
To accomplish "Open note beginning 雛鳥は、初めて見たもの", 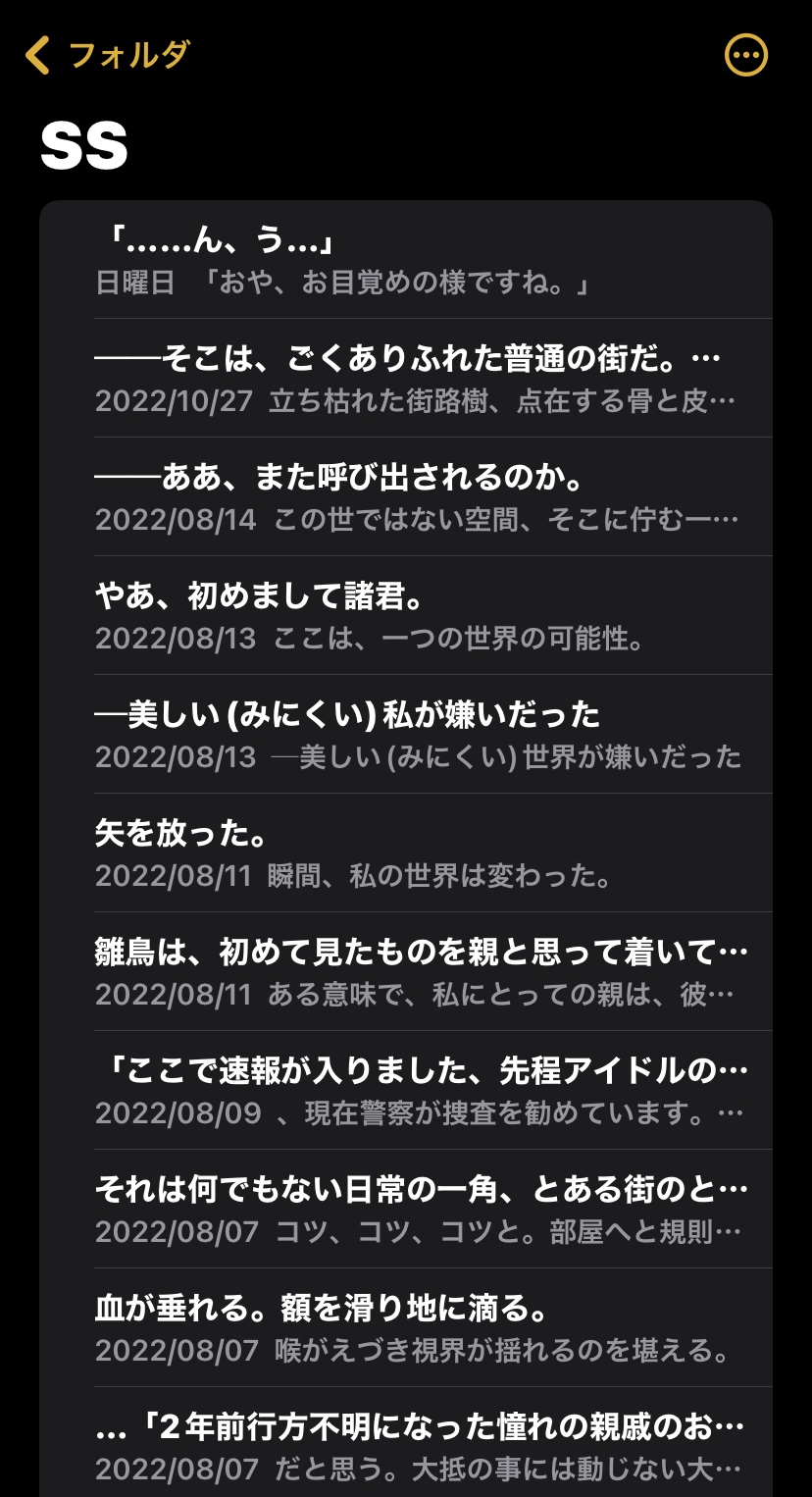I will [406, 972].
